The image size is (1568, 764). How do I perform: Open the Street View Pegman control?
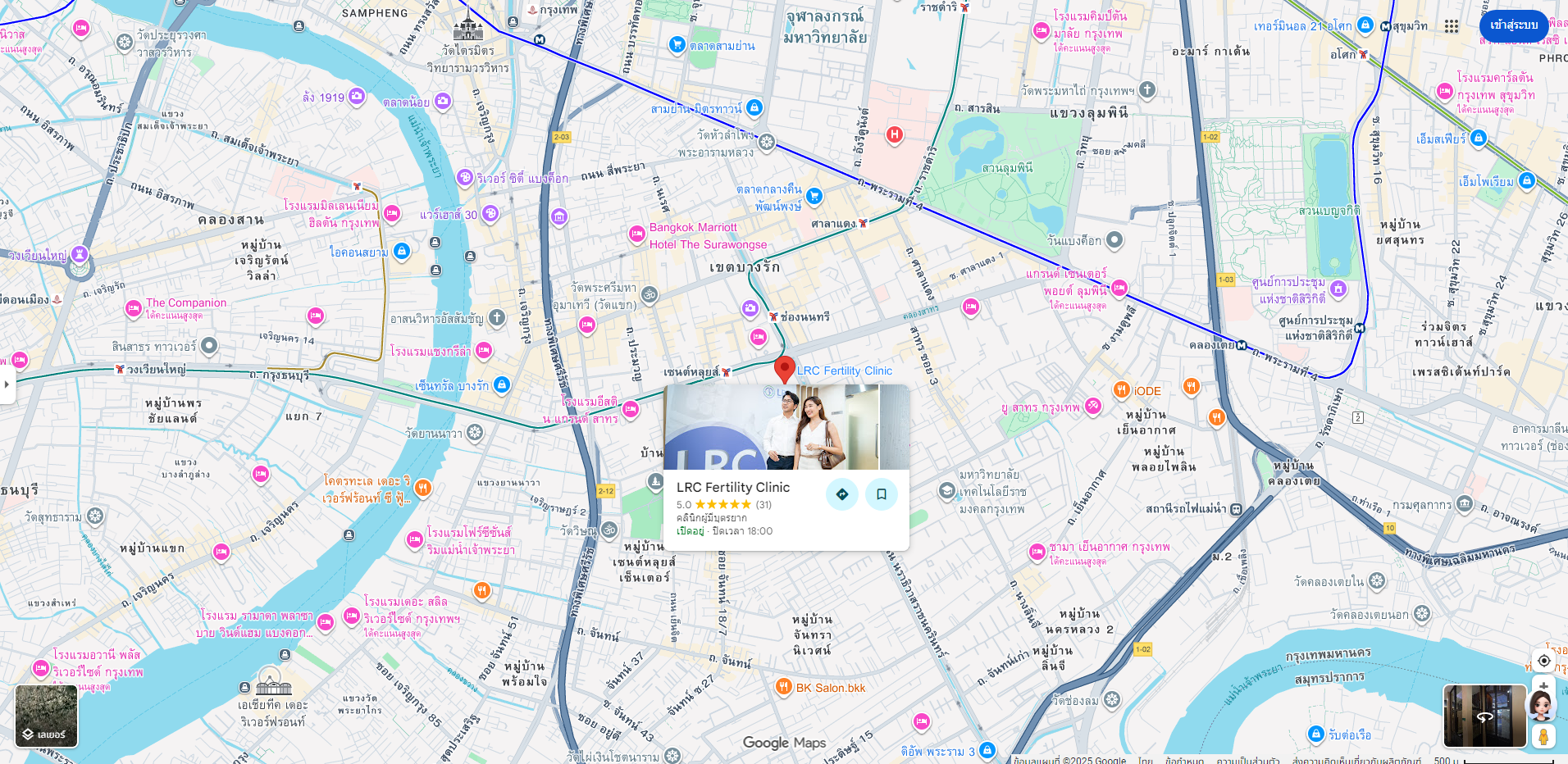click(1543, 736)
